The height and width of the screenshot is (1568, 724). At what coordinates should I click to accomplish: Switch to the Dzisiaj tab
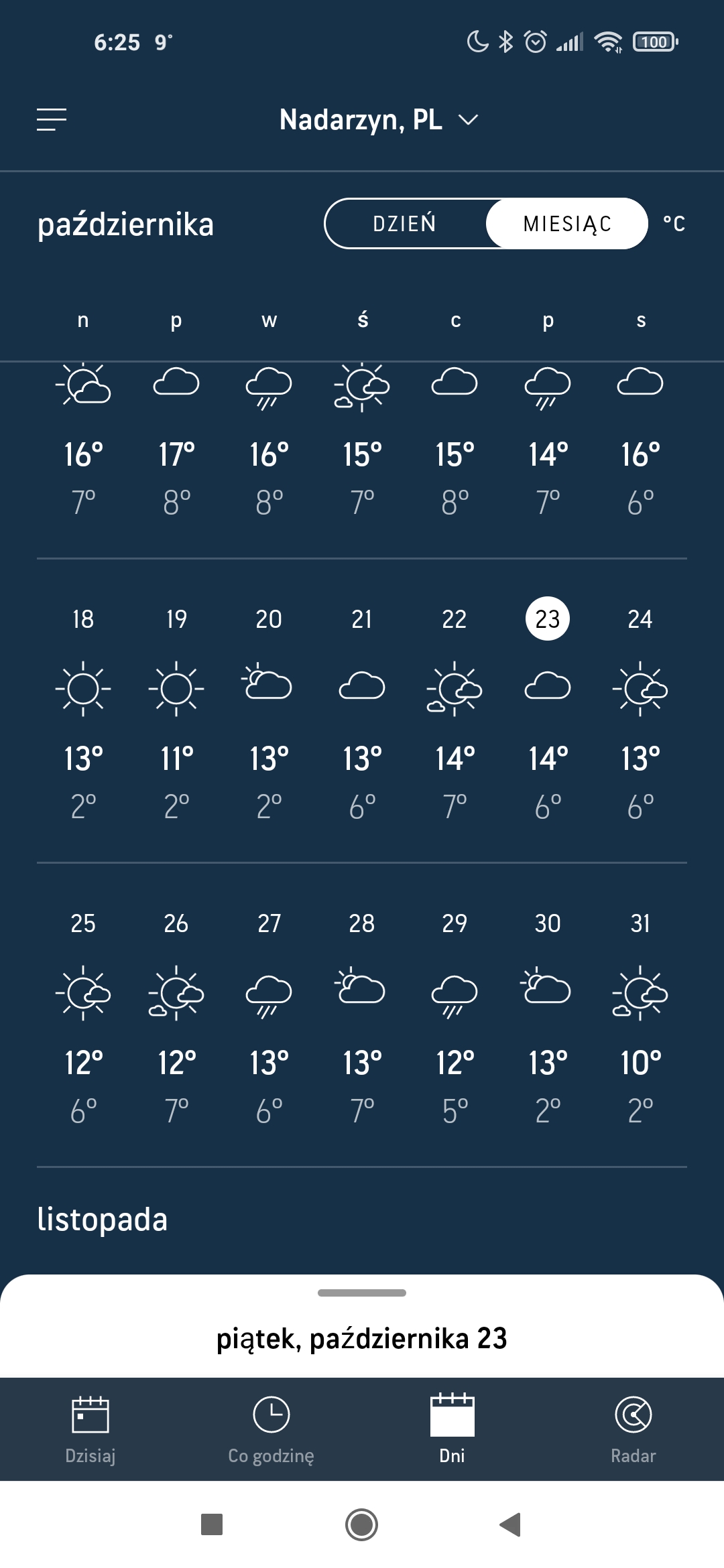(90, 1429)
